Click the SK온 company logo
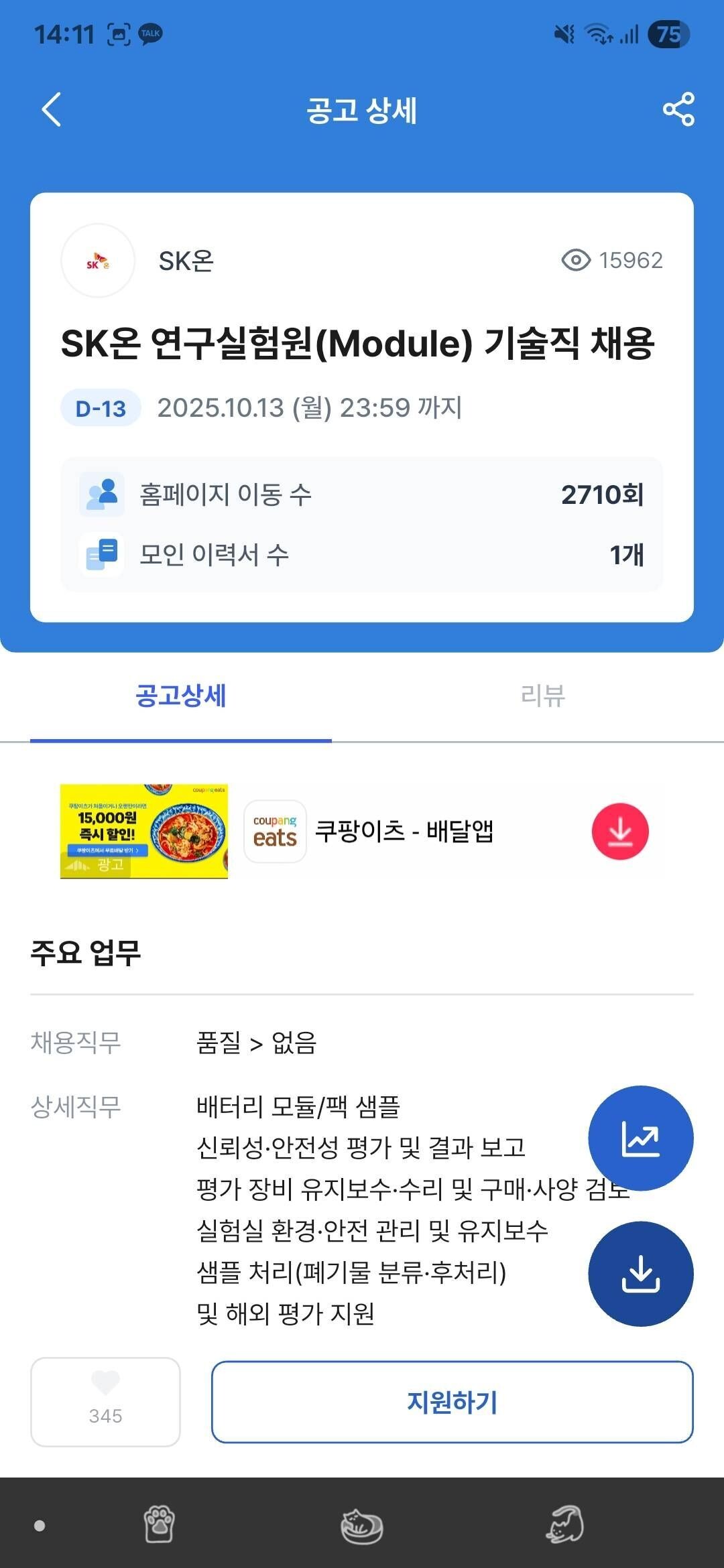This screenshot has width=724, height=1568. tap(98, 262)
